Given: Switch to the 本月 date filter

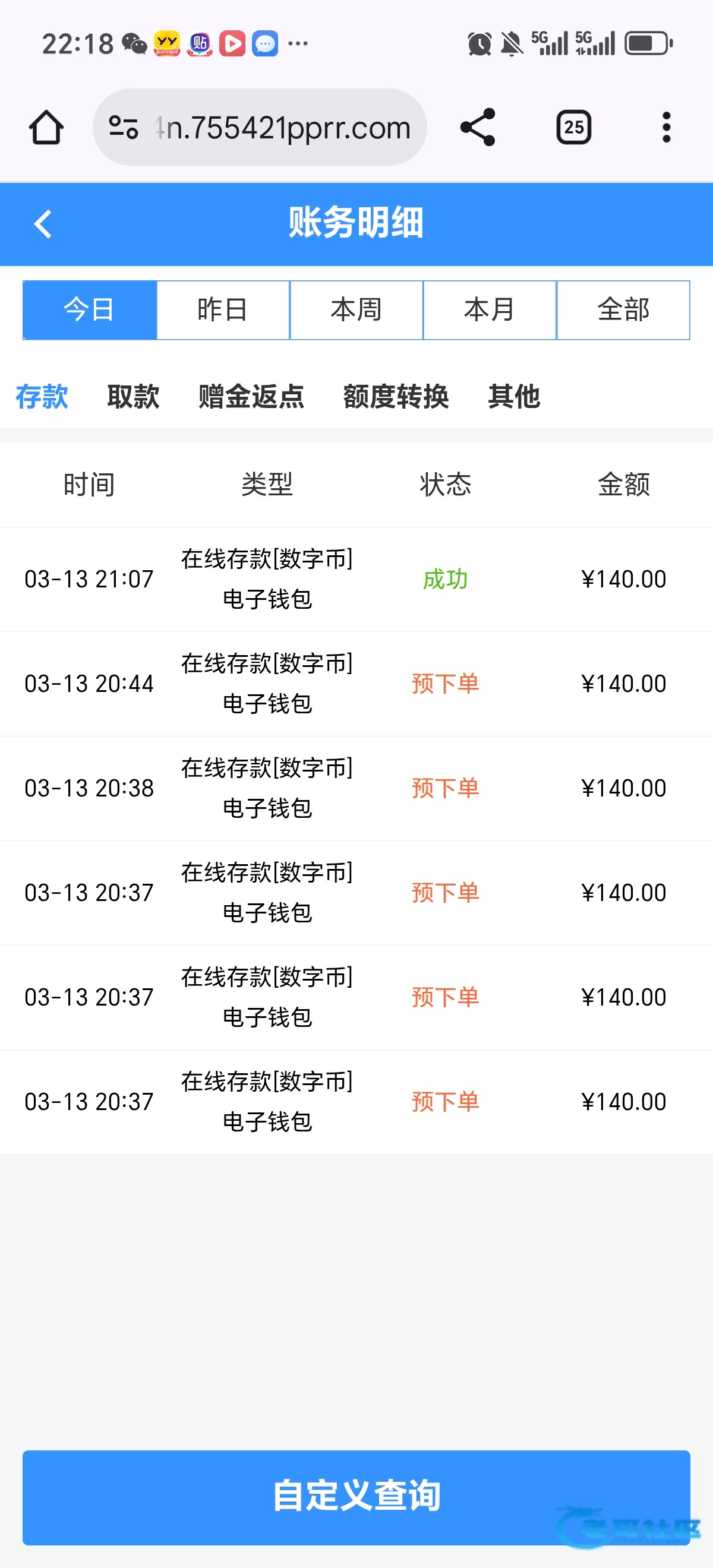Looking at the screenshot, I should 490,310.
